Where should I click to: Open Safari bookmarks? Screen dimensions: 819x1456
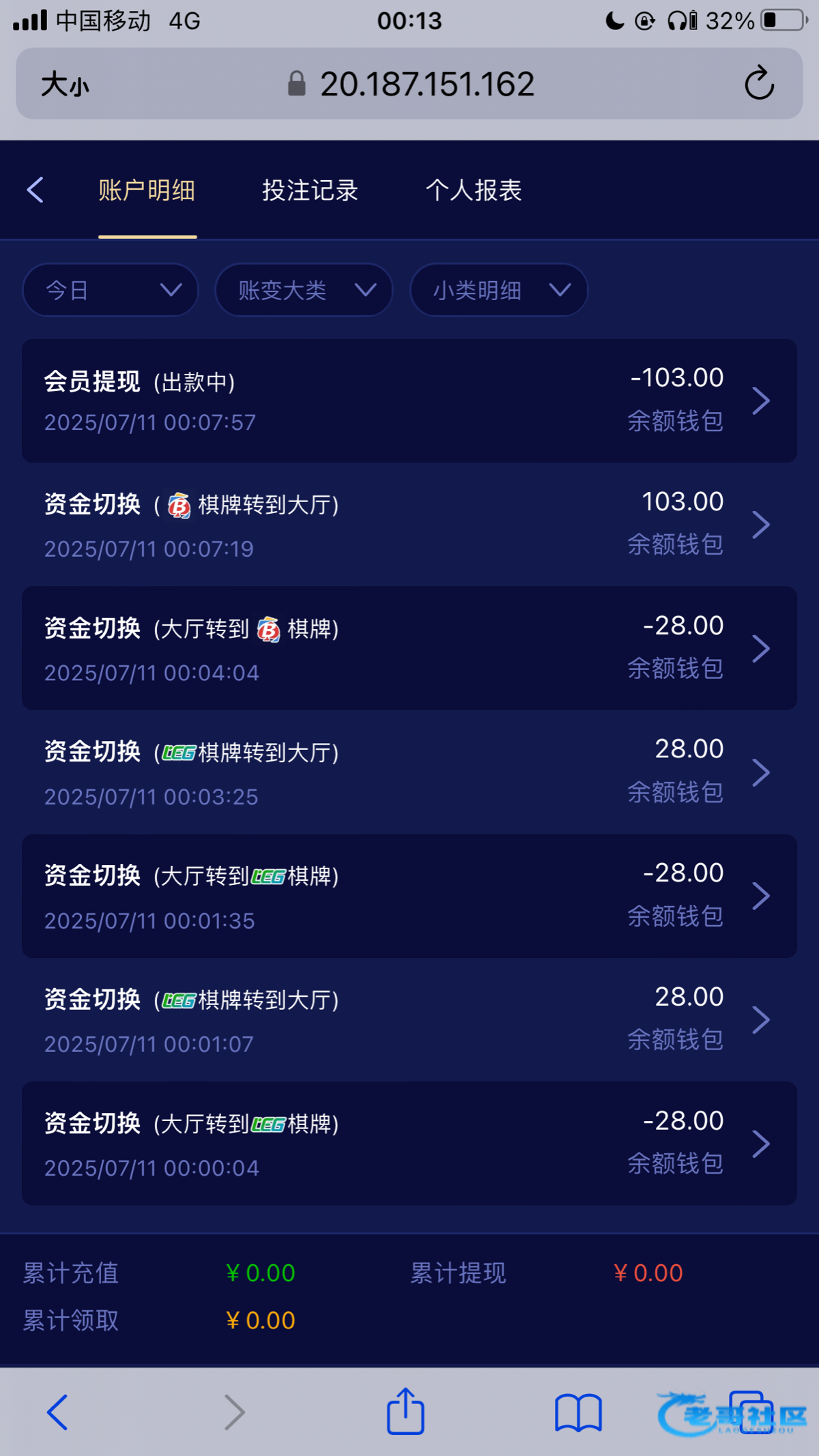tap(578, 1412)
